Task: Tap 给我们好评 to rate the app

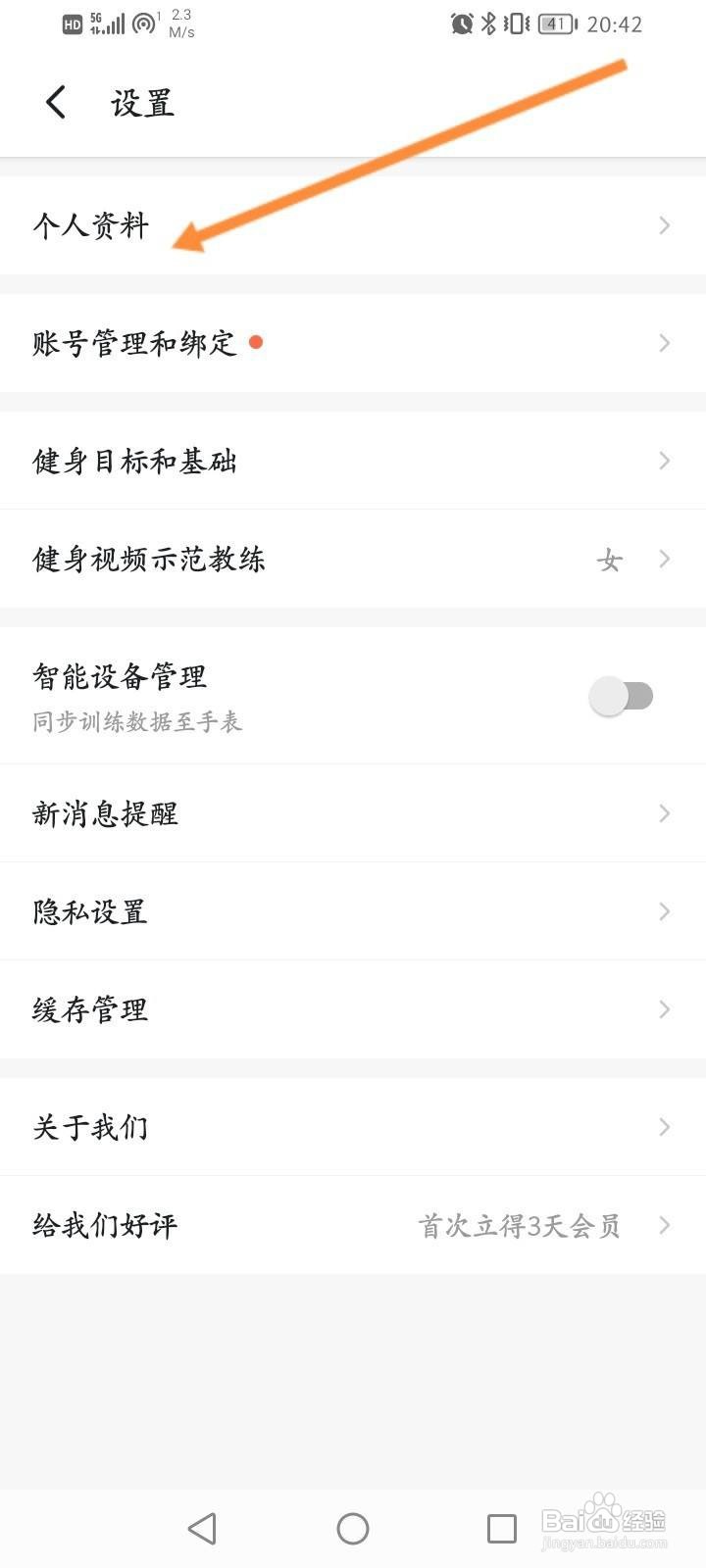Action: pos(353,1225)
